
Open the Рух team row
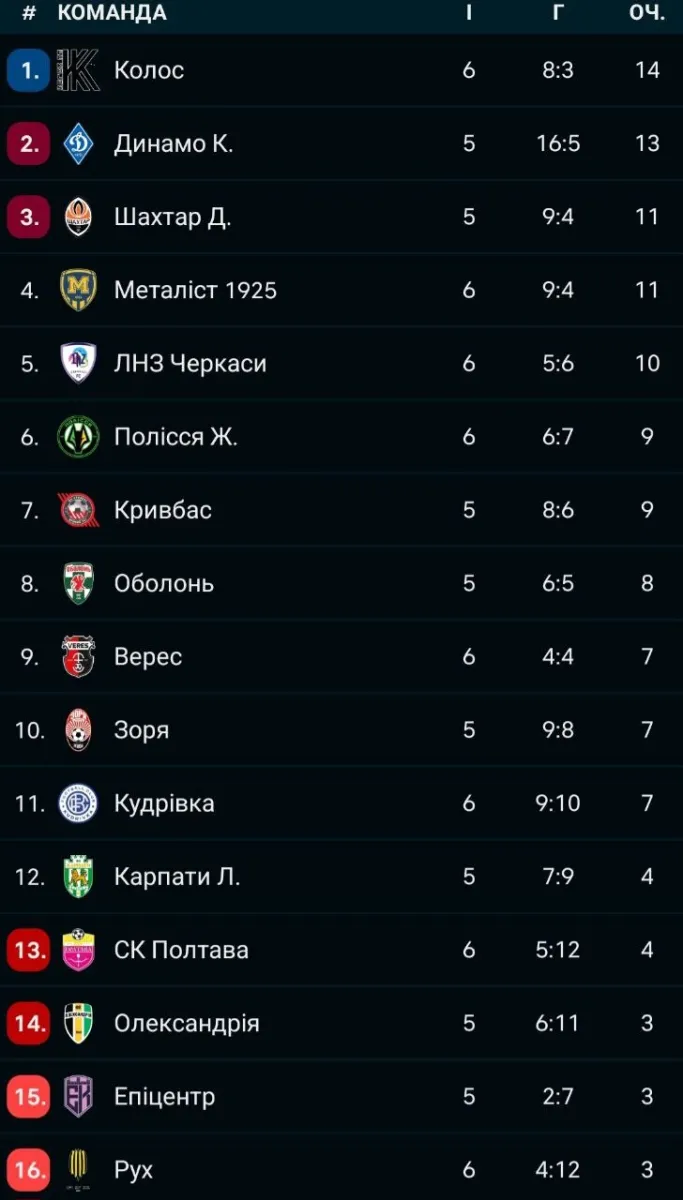[133, 1169]
